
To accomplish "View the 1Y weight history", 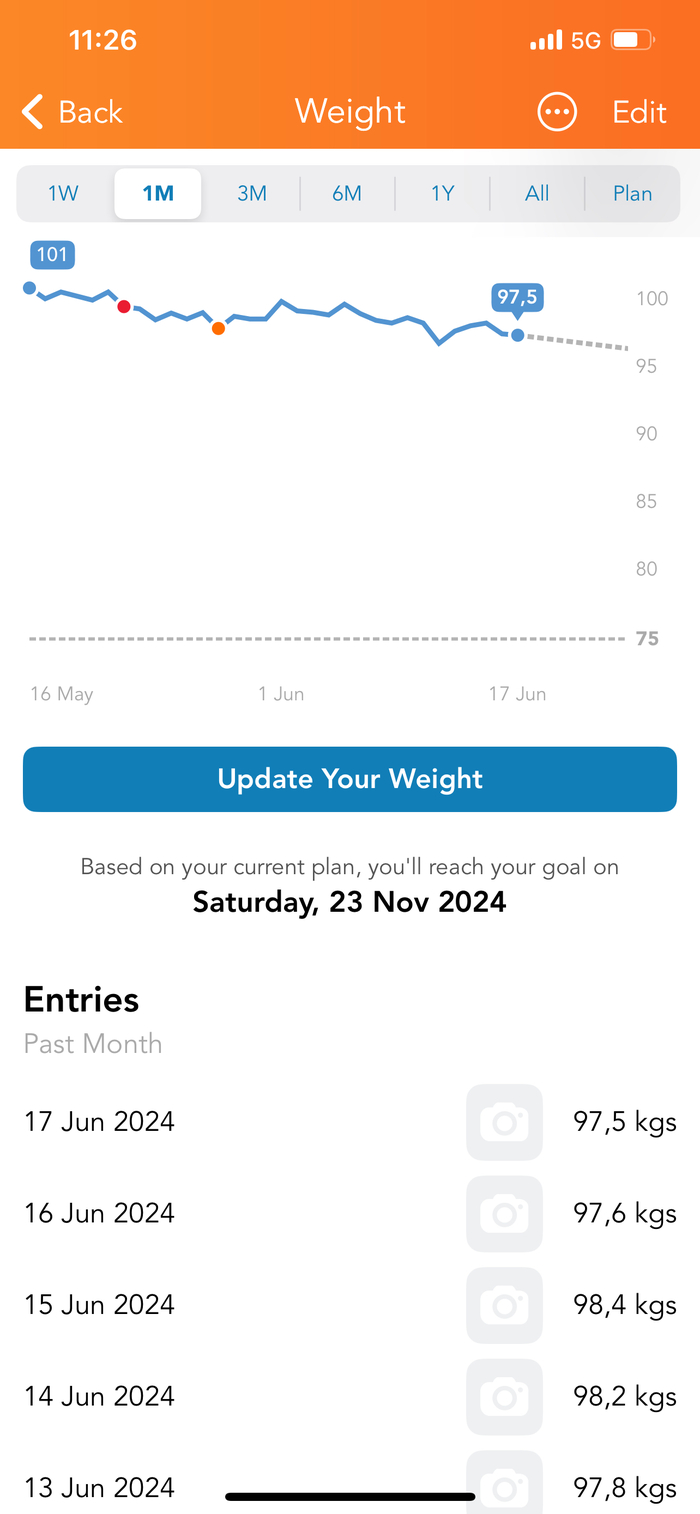I will tap(442, 194).
